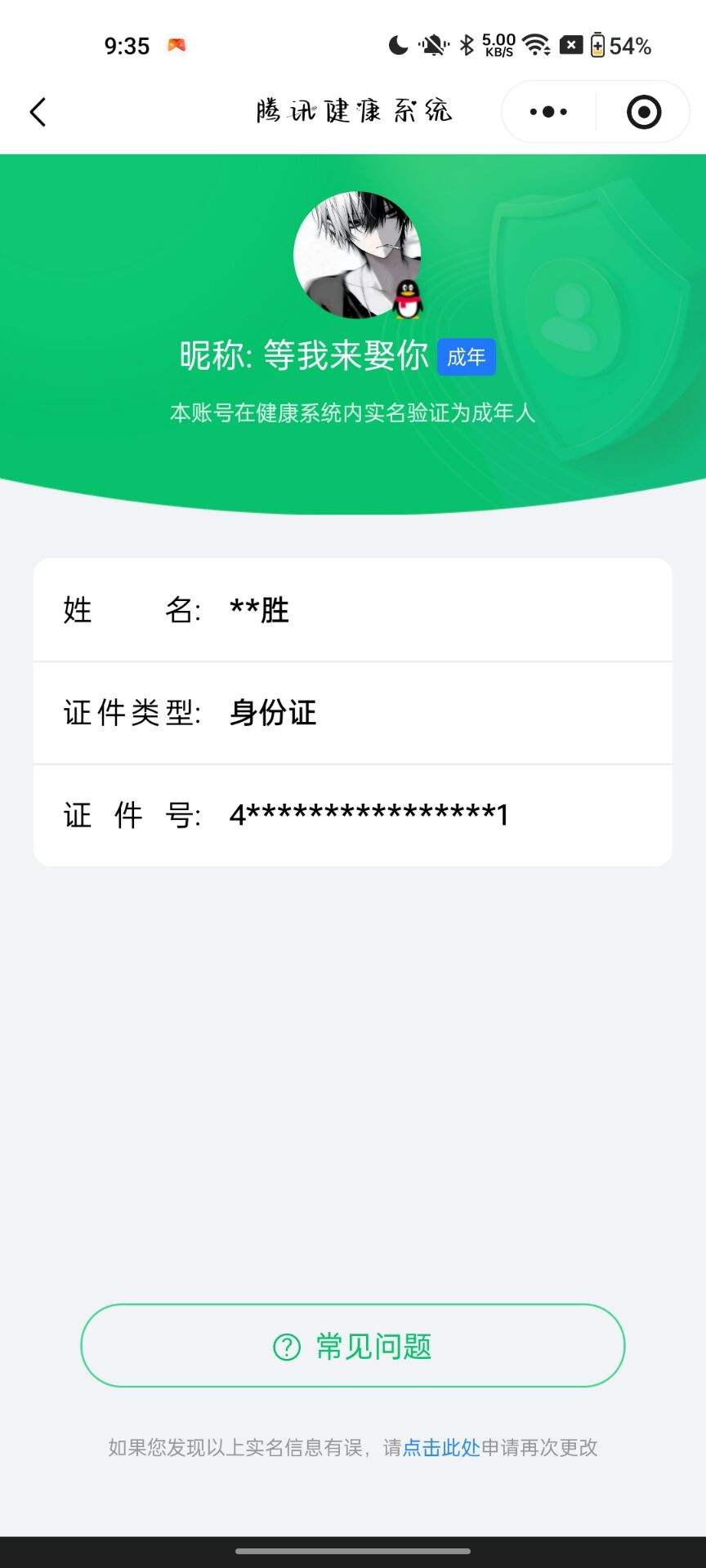706x1568 pixels.
Task: Tap the Do Not Disturb moon icon
Action: point(398,46)
